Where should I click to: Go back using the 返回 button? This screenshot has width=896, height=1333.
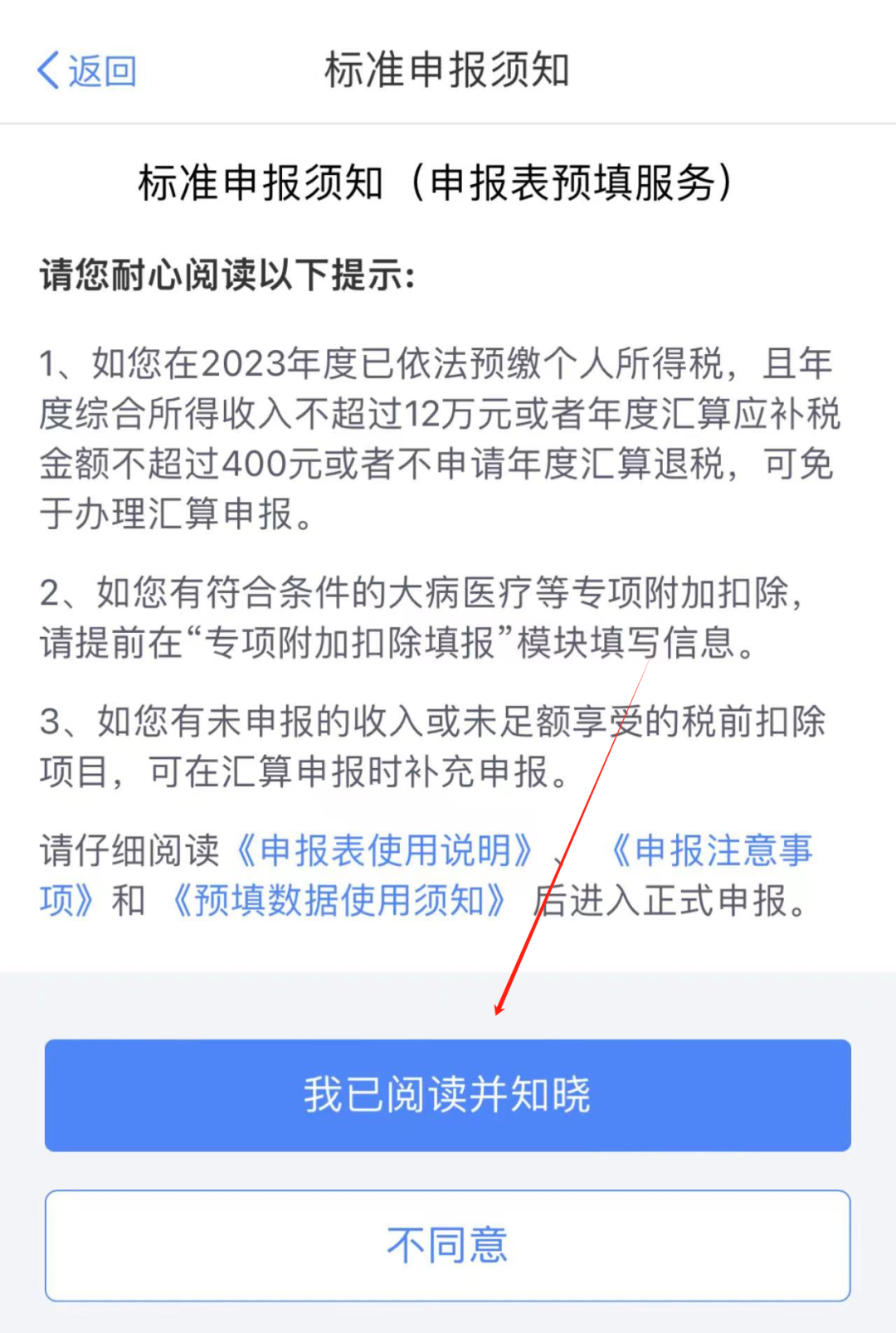pos(87,71)
